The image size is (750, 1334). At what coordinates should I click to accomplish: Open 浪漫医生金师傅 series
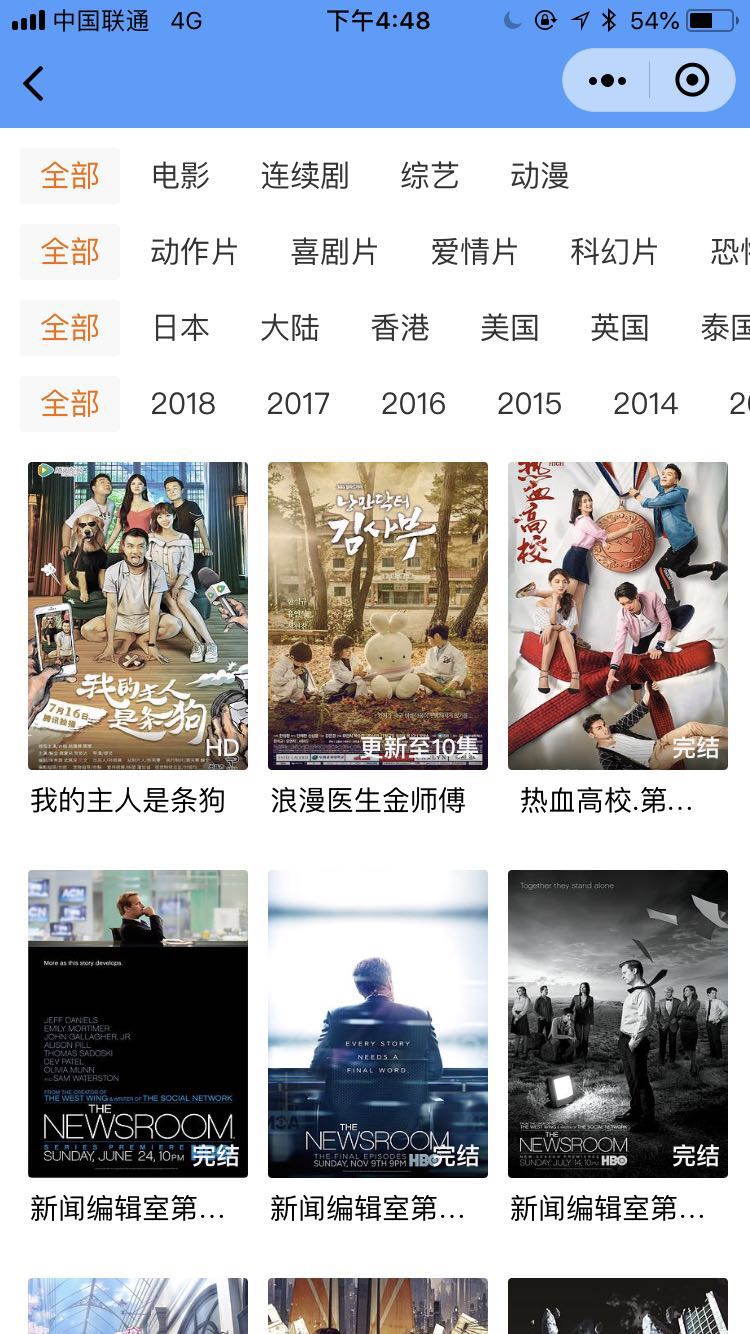pos(378,616)
